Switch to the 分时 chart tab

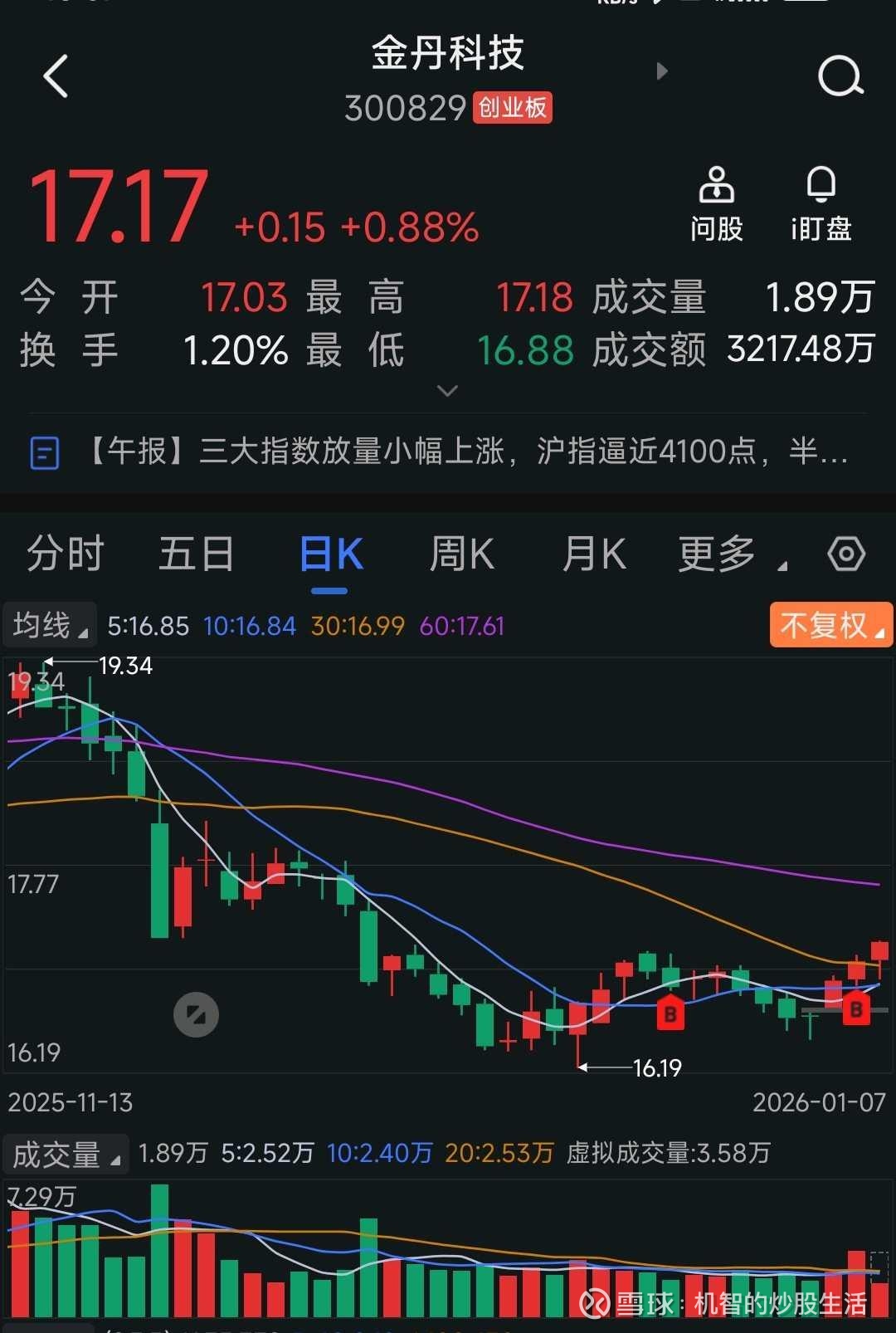pos(65,554)
